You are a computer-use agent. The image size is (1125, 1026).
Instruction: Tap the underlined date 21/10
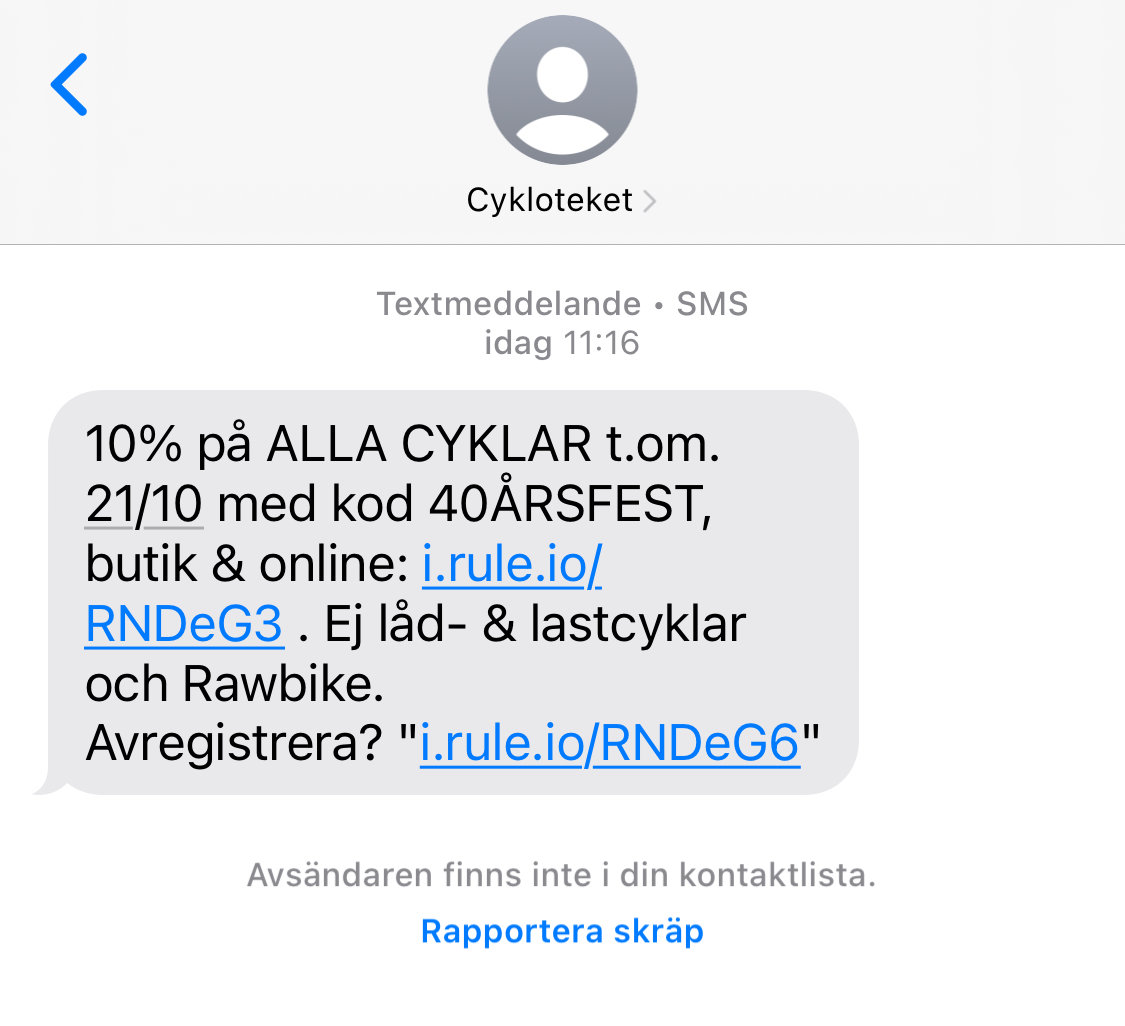point(145,505)
